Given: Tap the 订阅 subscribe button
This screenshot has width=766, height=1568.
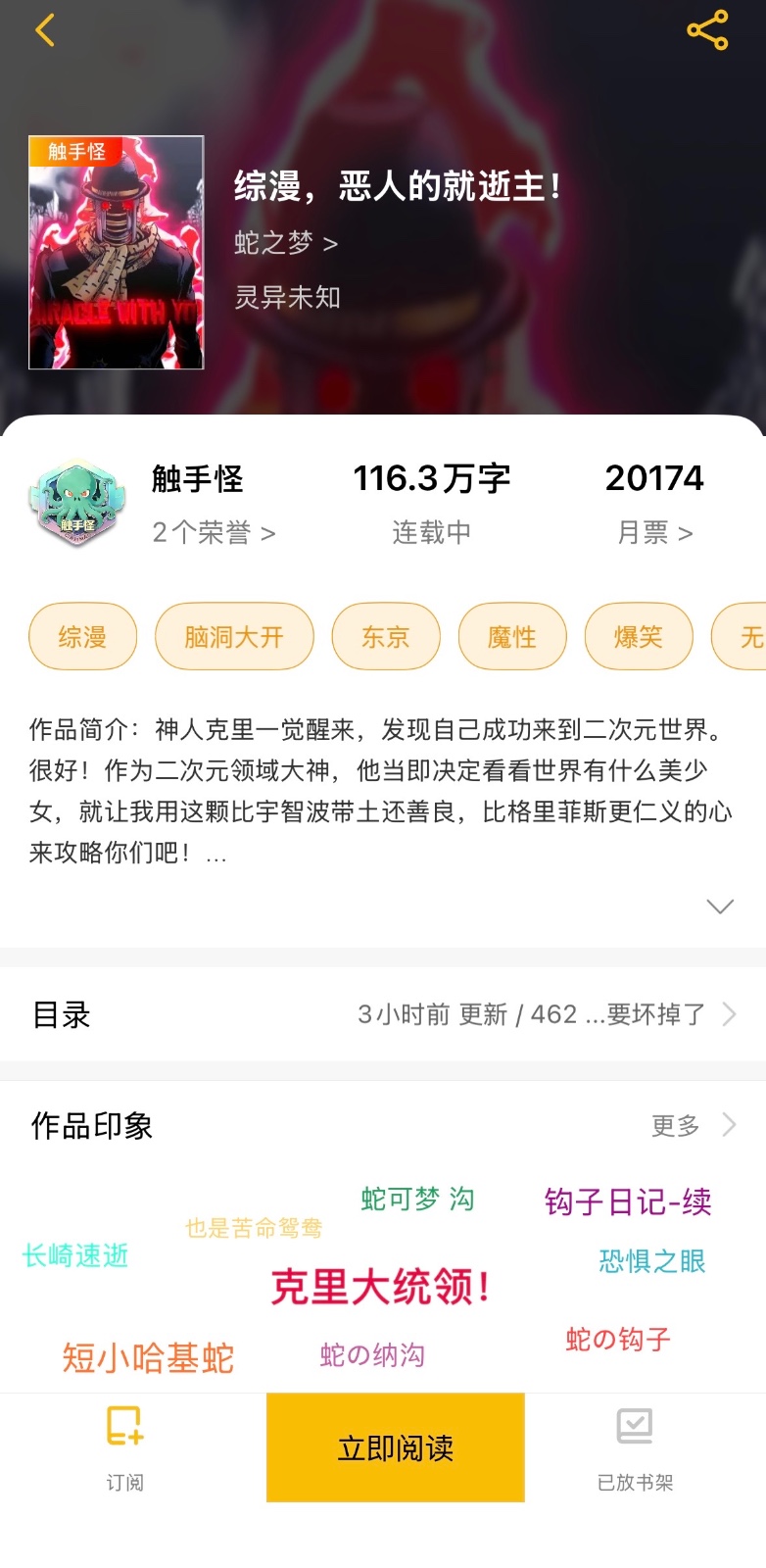Looking at the screenshot, I should click(124, 1448).
